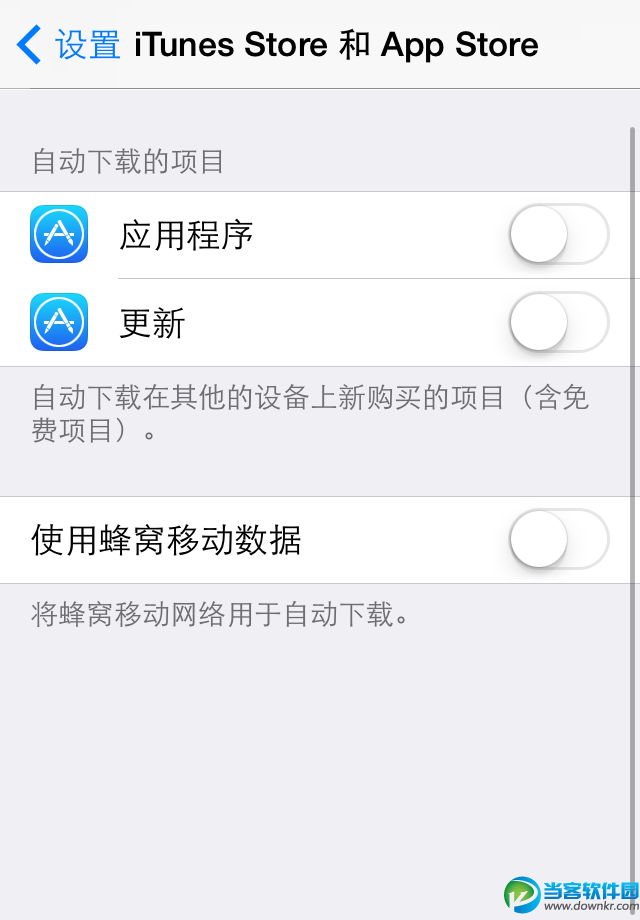The image size is (640, 920).
Task: Turn on the 更新 auto-download switch
Action: [558, 322]
